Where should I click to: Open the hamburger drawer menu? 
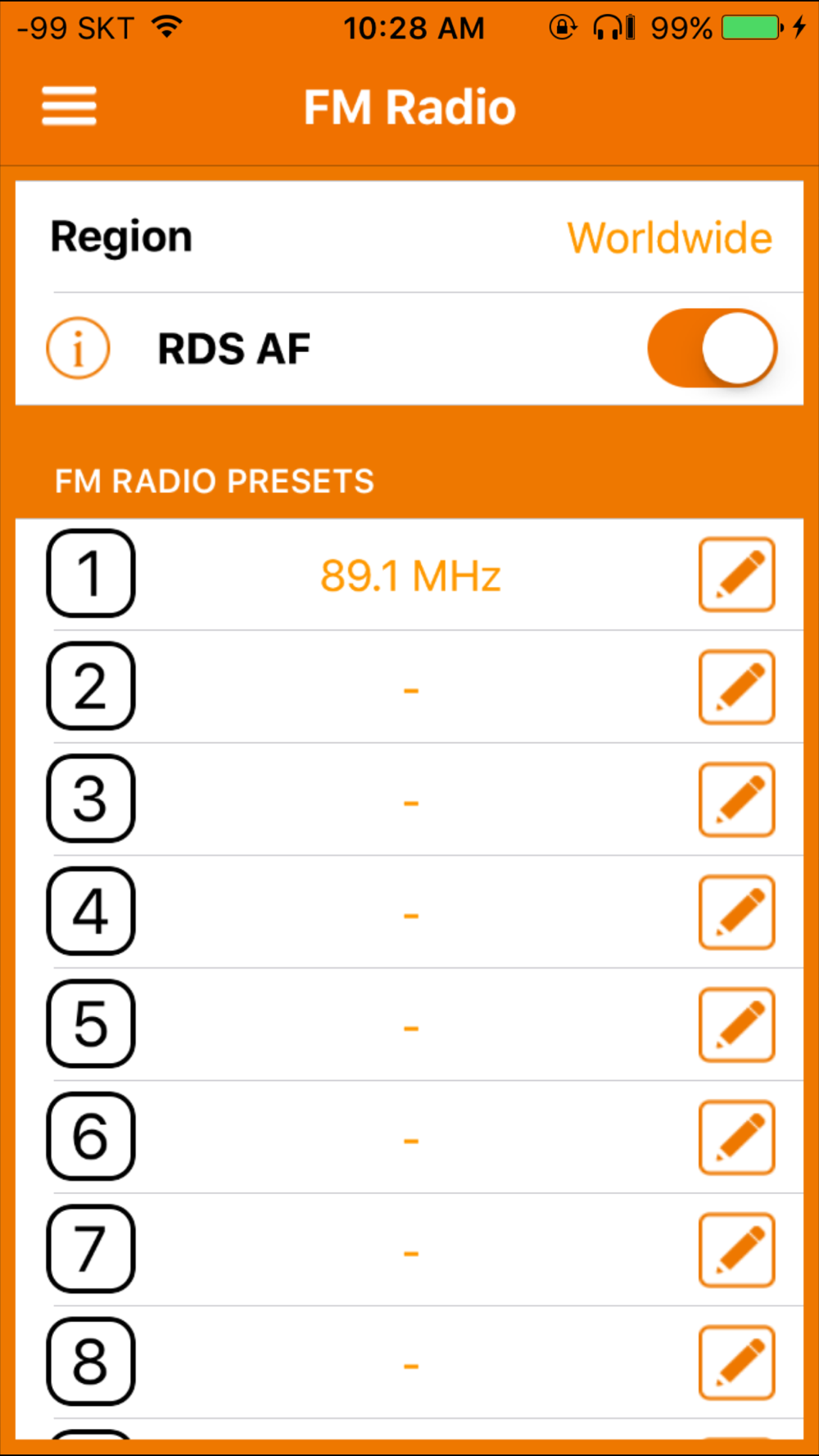coord(70,106)
